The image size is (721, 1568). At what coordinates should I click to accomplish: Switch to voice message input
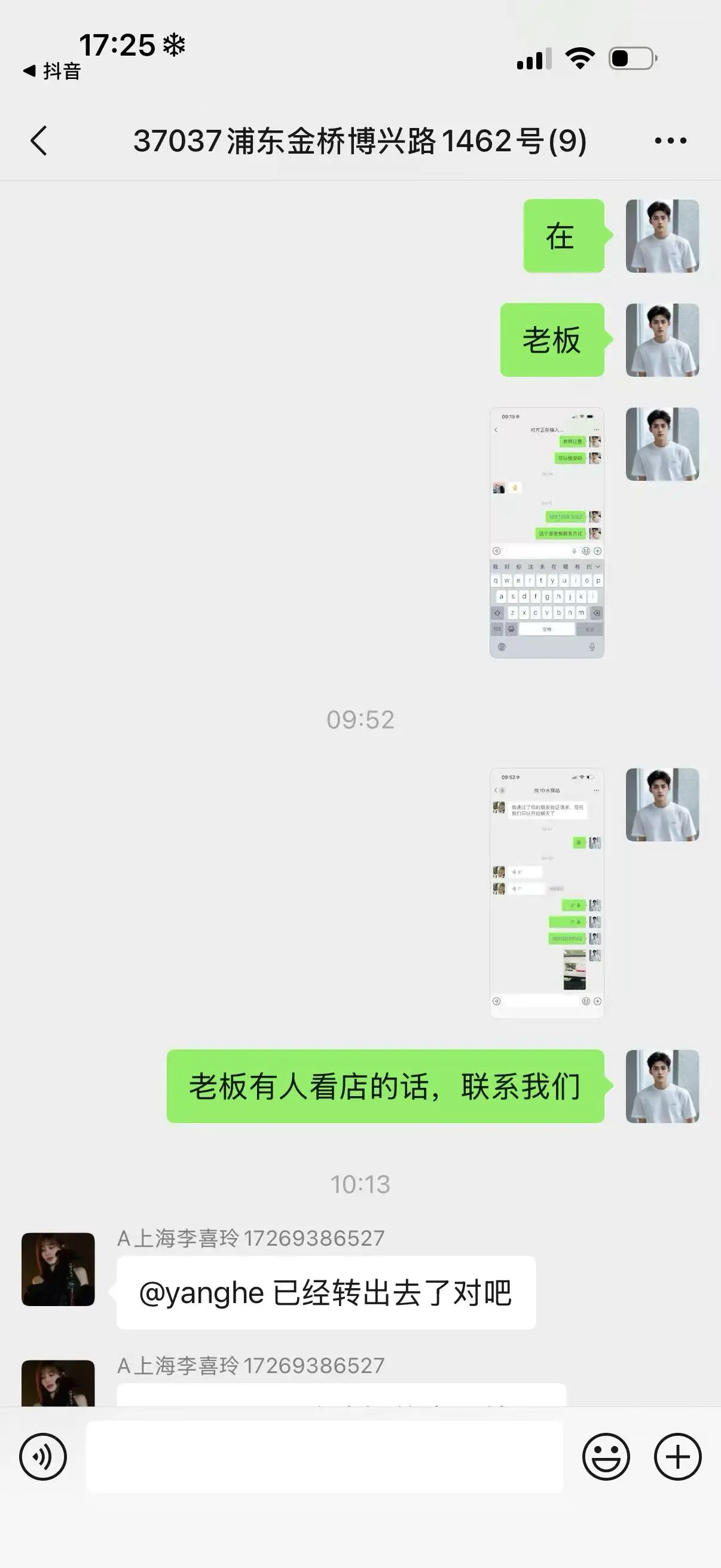coord(43,1457)
